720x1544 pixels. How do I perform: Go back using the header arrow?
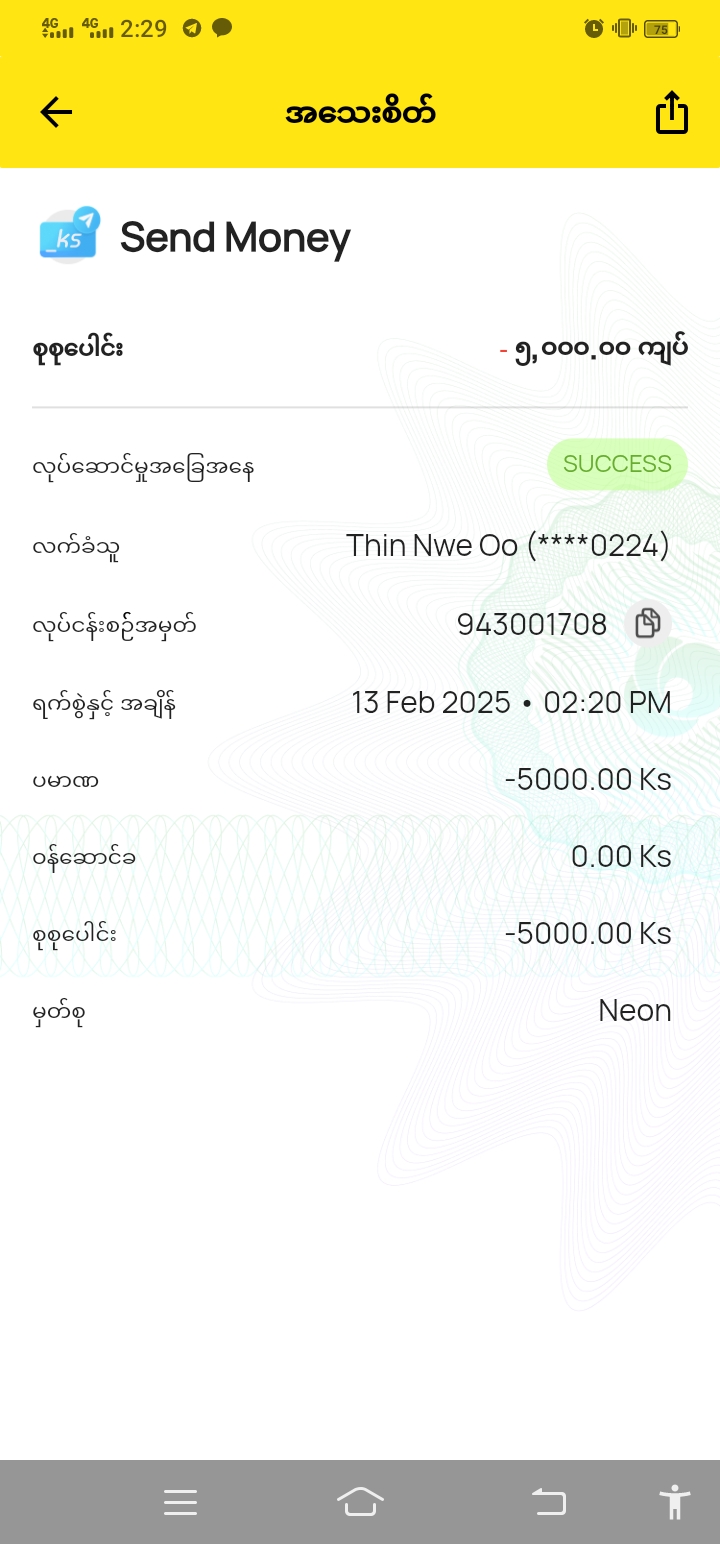coord(56,112)
